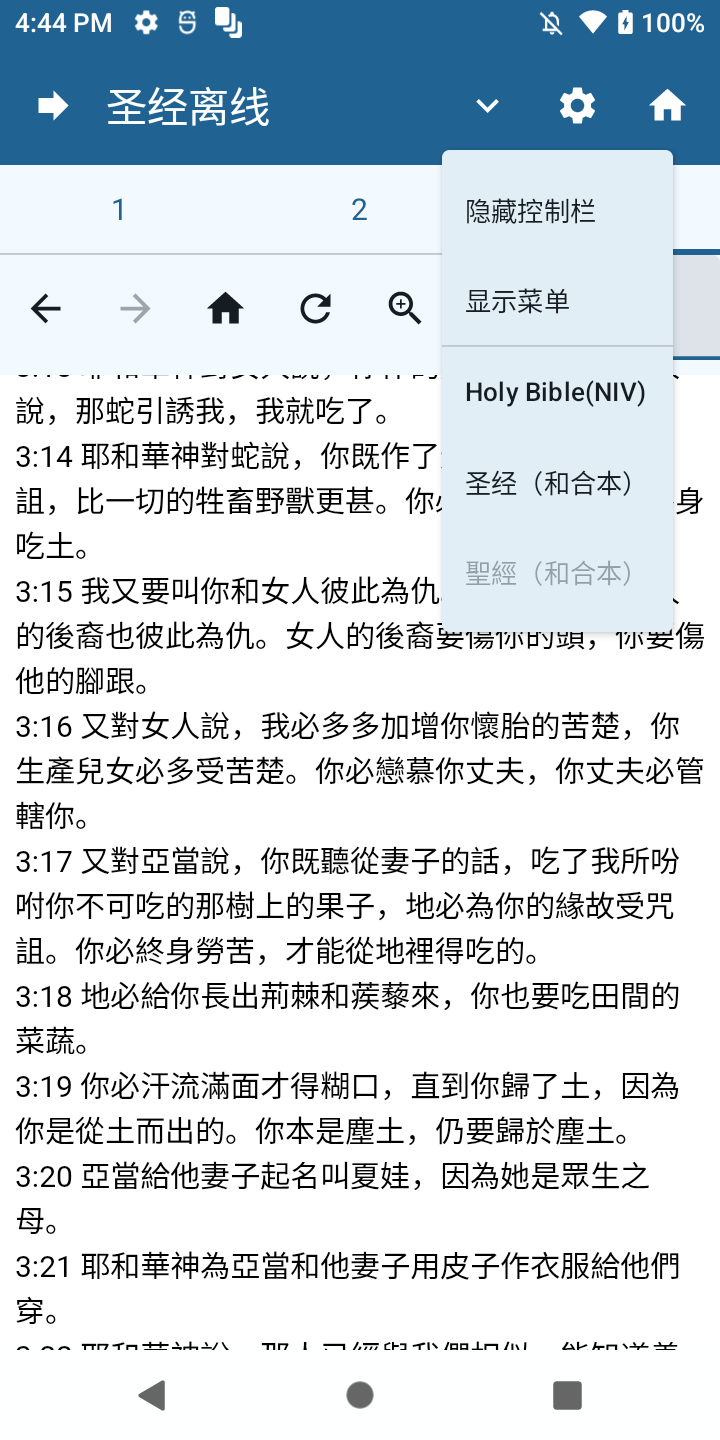Go to app home from top bar

667,106
